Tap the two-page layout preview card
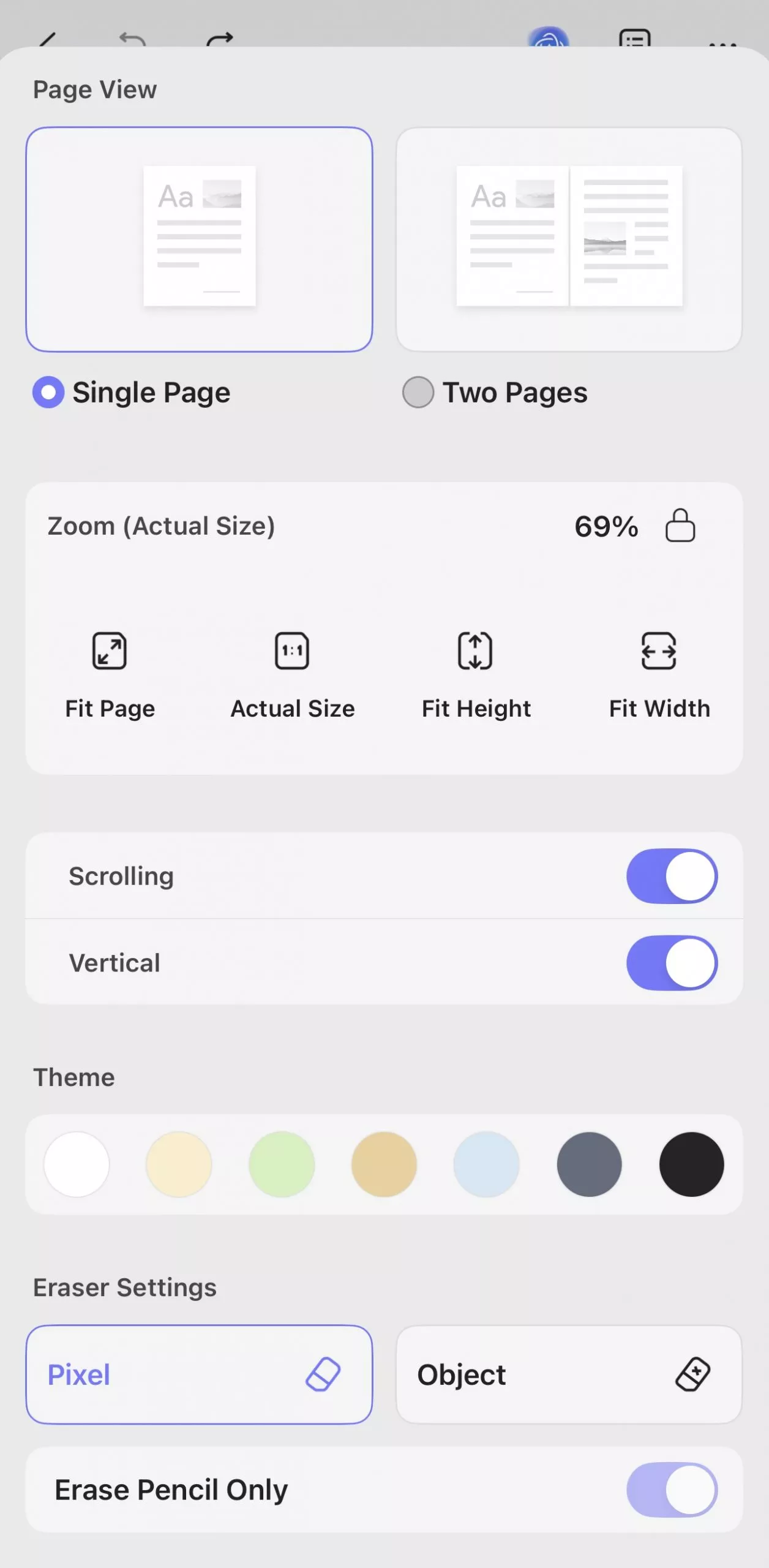Viewport: 769px width, 1568px height. (569, 239)
